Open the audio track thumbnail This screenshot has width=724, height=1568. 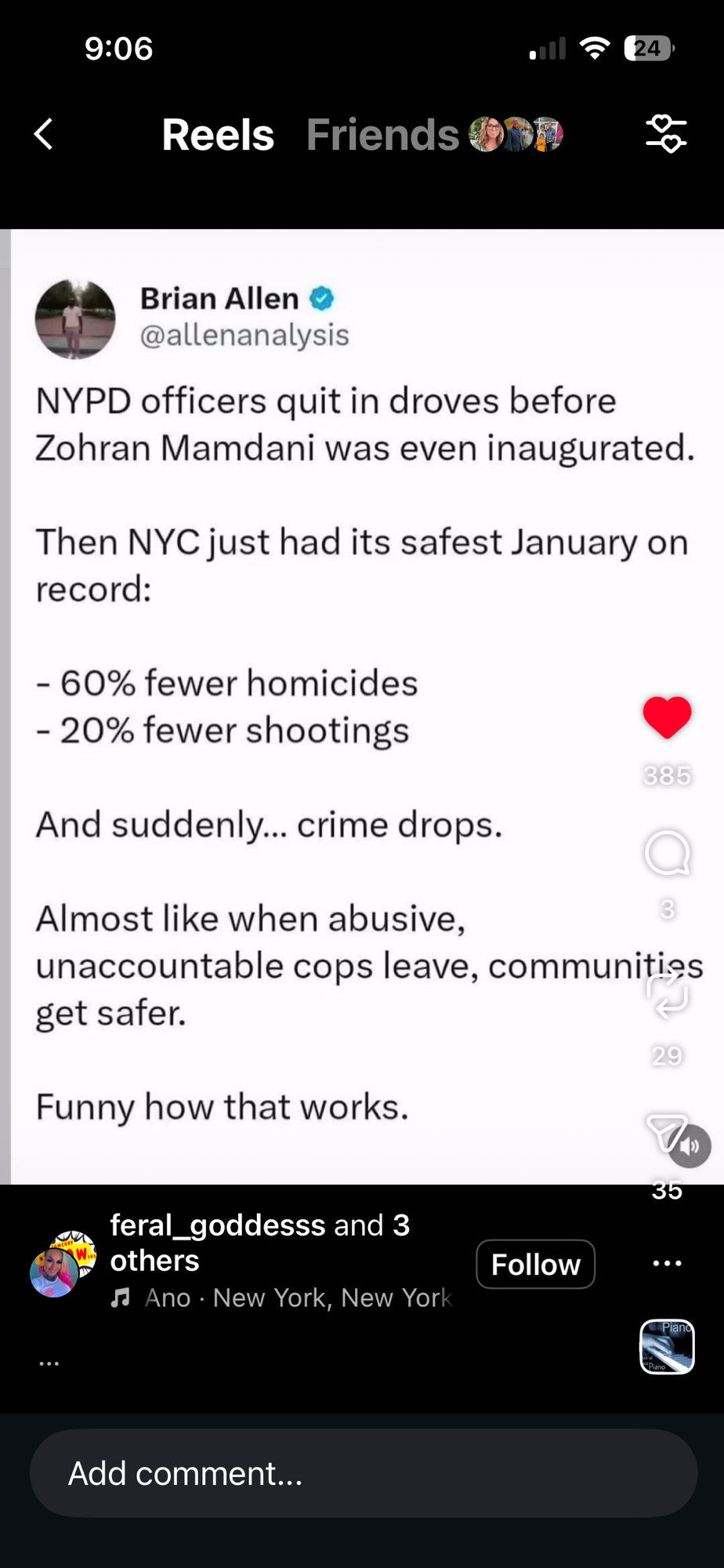pos(667,1346)
